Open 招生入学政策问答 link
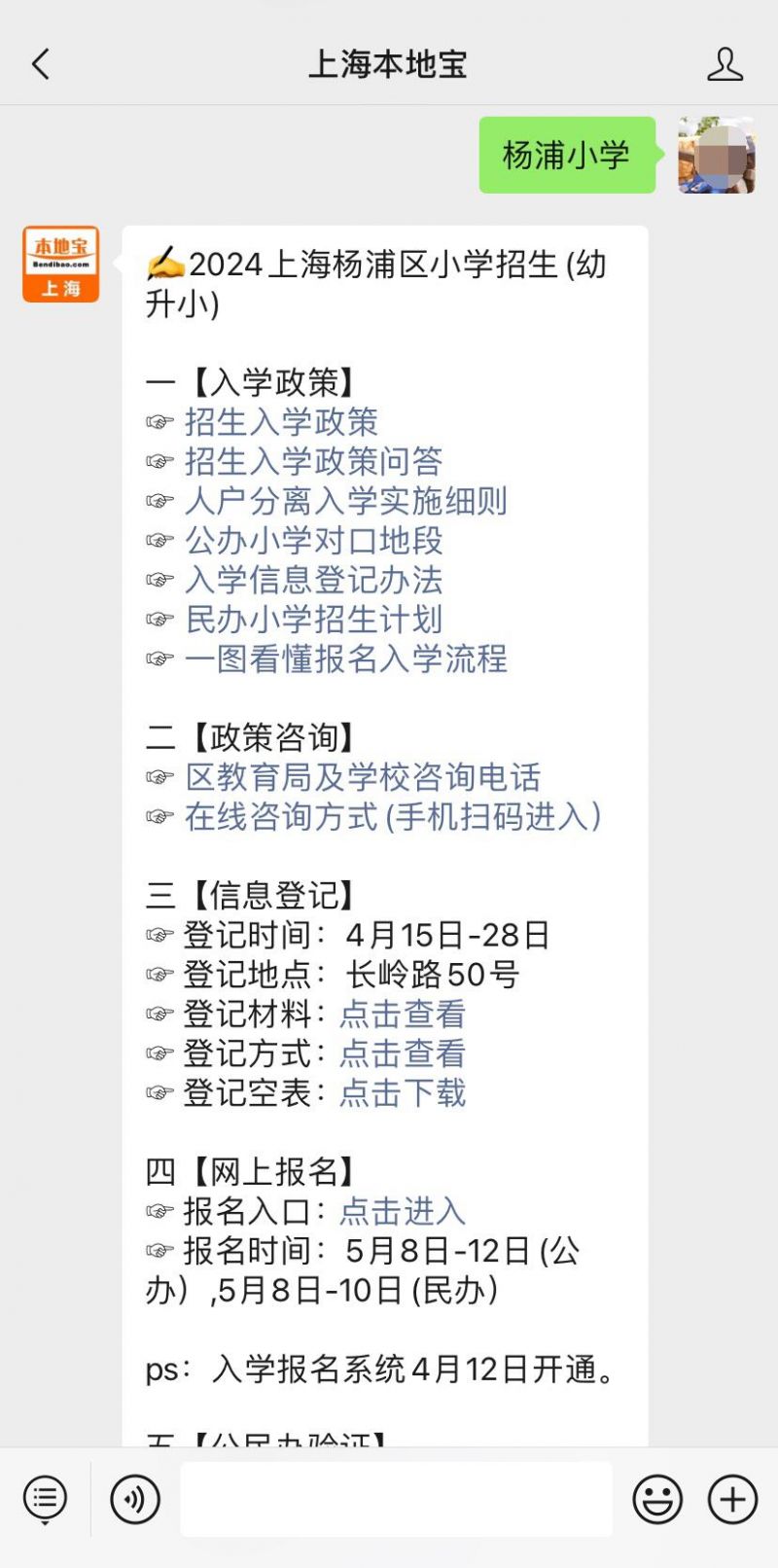The width and height of the screenshot is (778, 1568). coord(313,462)
